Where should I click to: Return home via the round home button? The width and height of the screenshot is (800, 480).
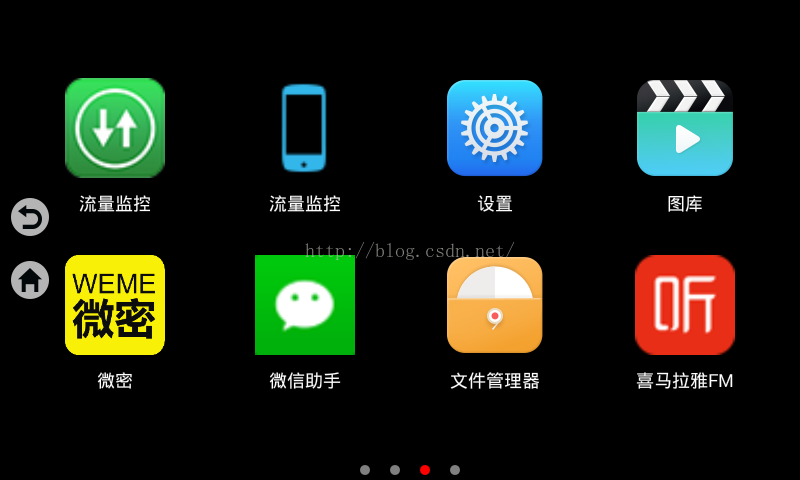click(x=30, y=280)
